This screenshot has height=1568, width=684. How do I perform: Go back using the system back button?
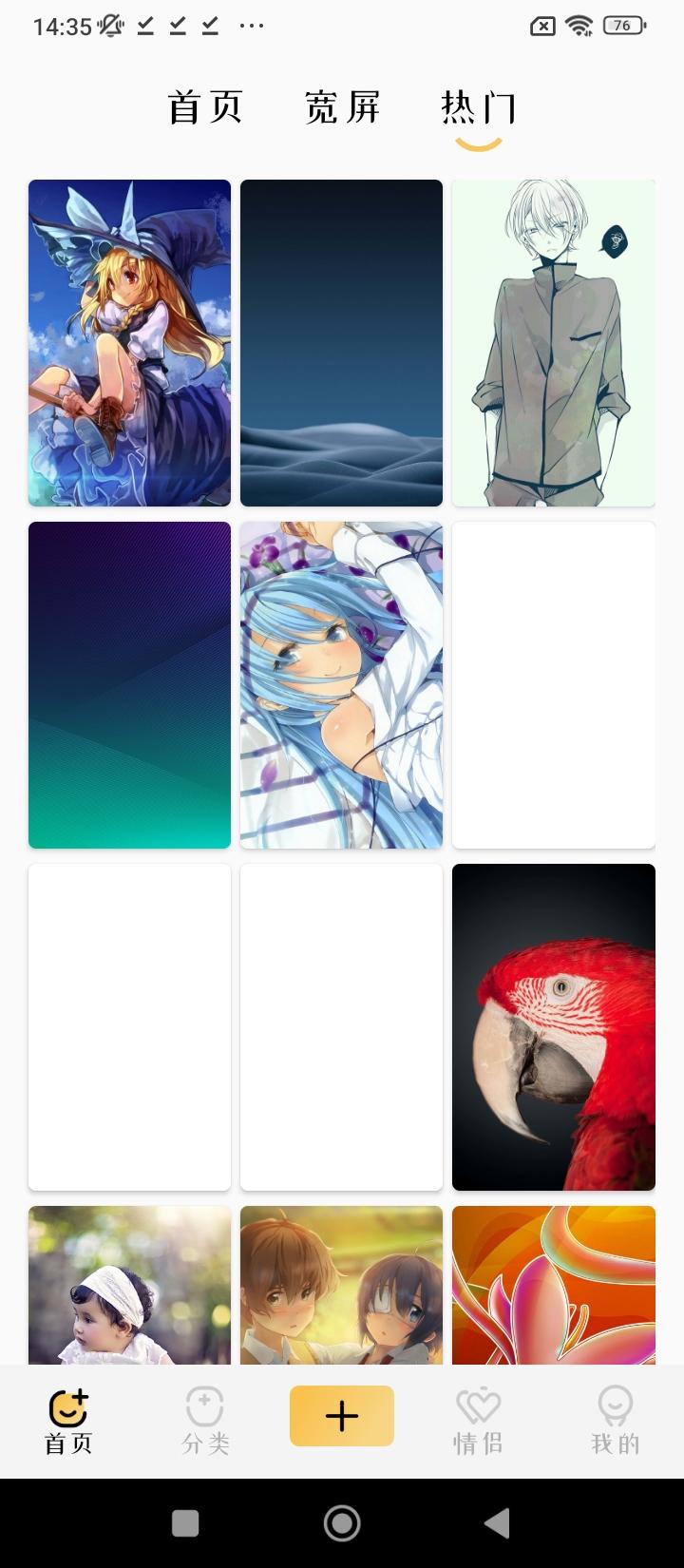pyautogui.click(x=497, y=1523)
